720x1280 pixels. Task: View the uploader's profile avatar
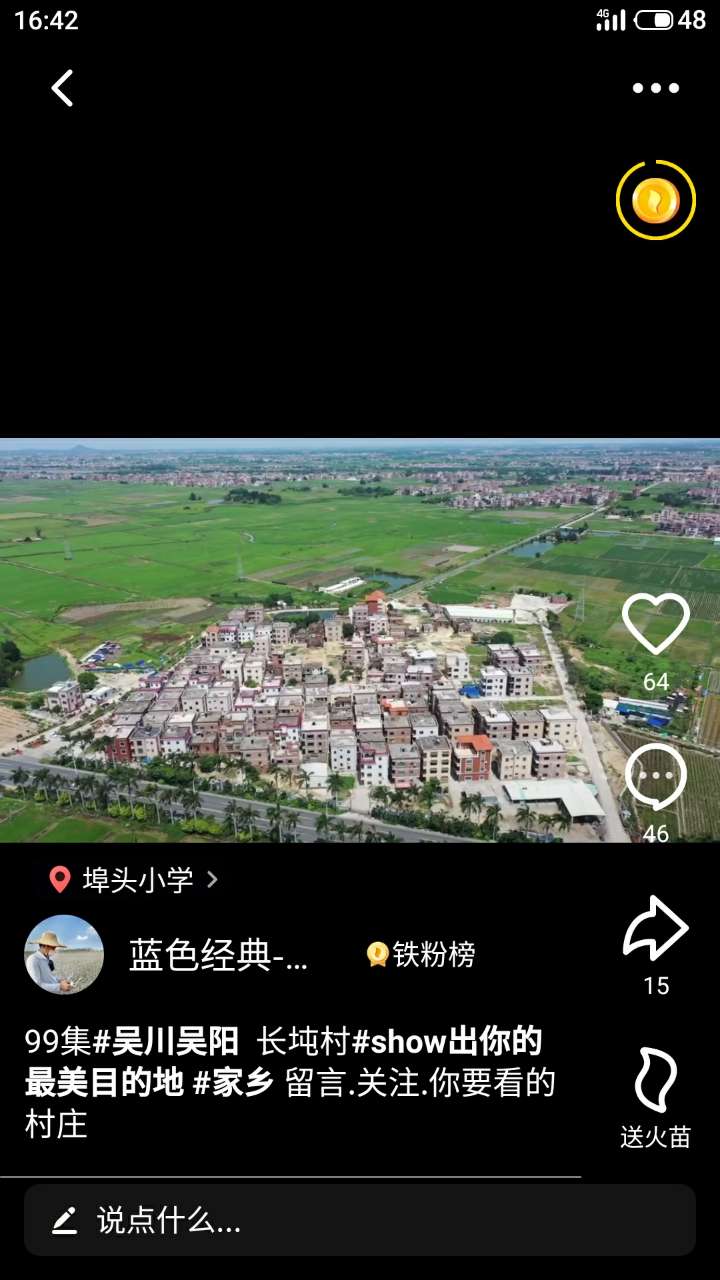tap(64, 955)
